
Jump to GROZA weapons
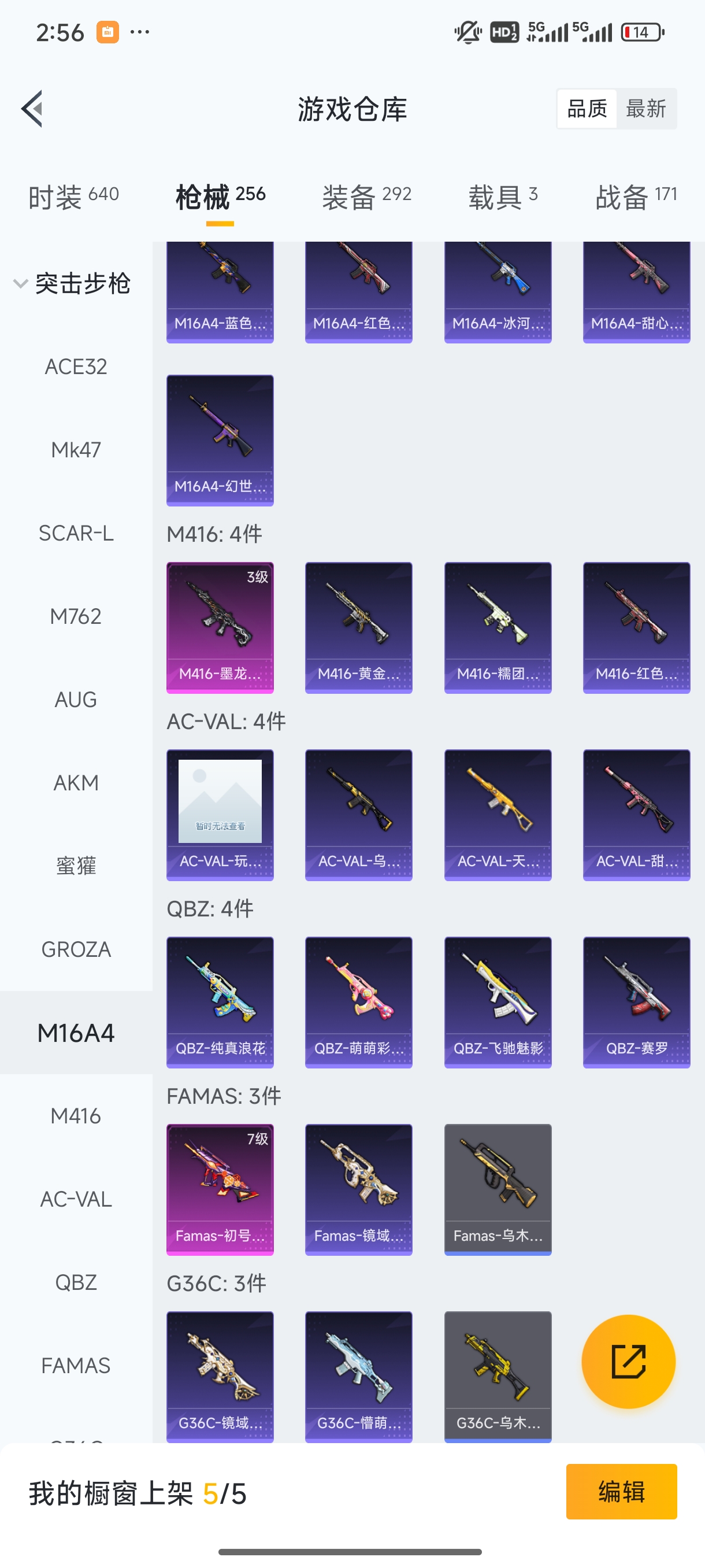tap(76, 949)
